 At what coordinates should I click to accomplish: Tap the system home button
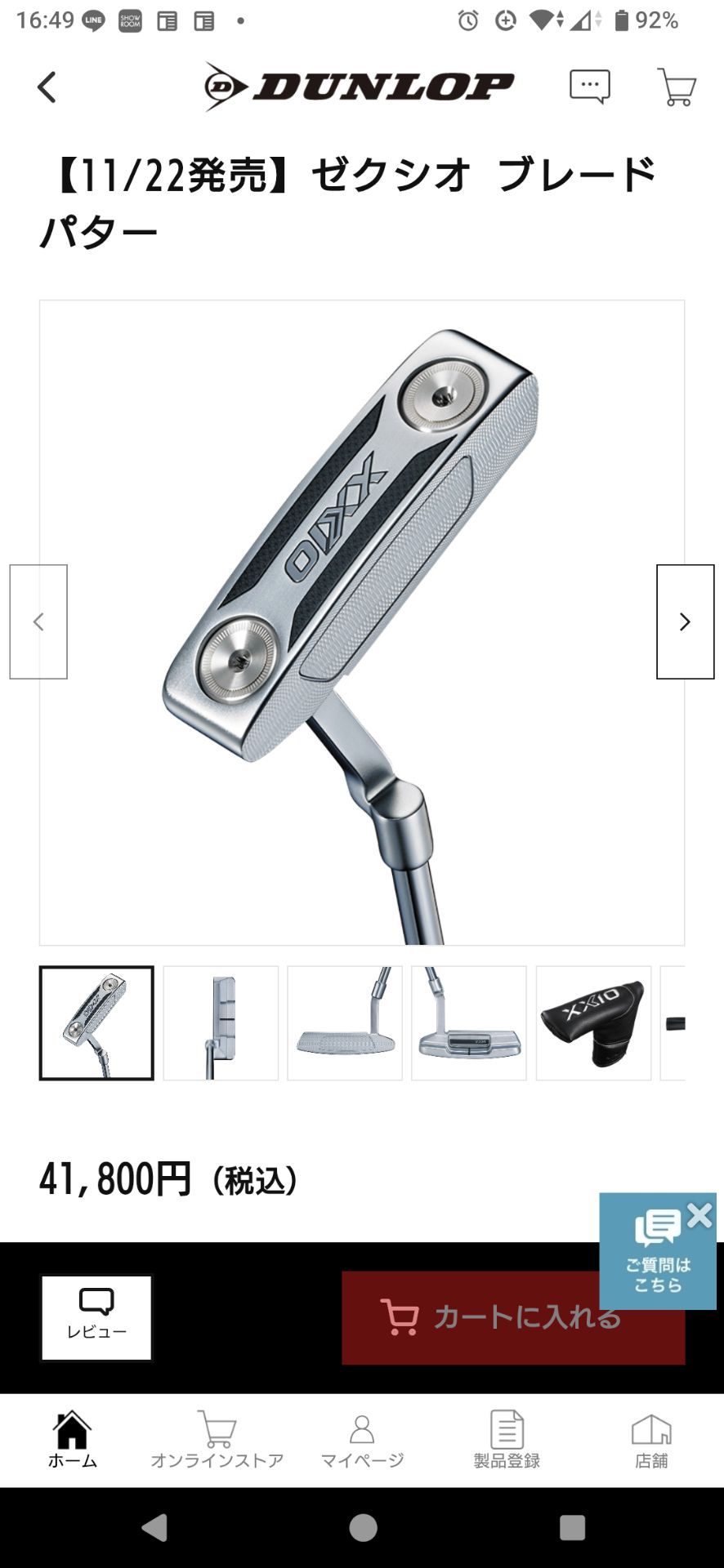(363, 1527)
